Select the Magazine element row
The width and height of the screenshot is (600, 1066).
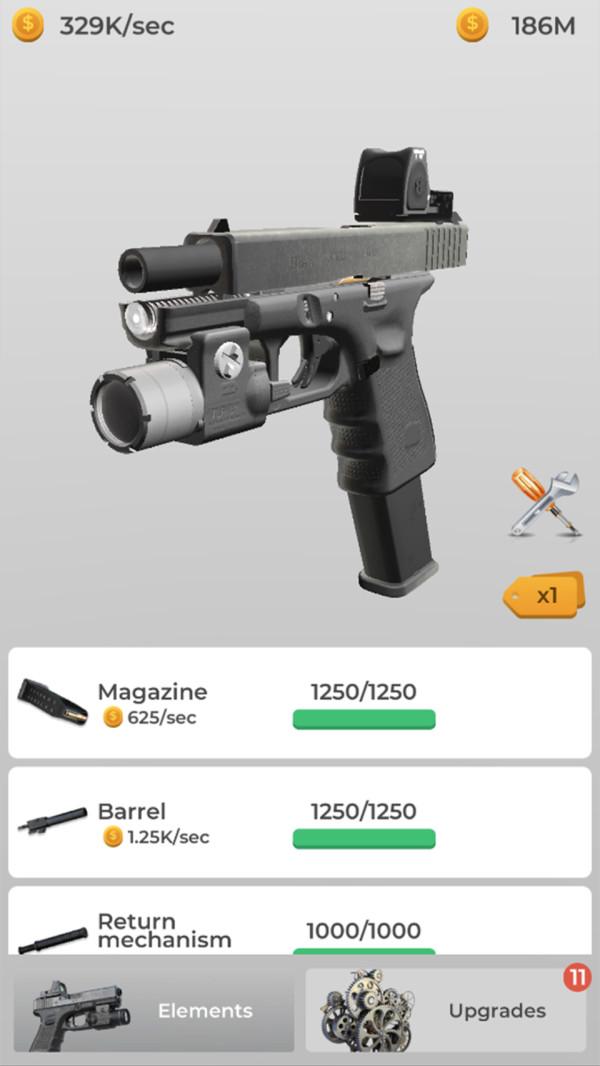tap(299, 703)
